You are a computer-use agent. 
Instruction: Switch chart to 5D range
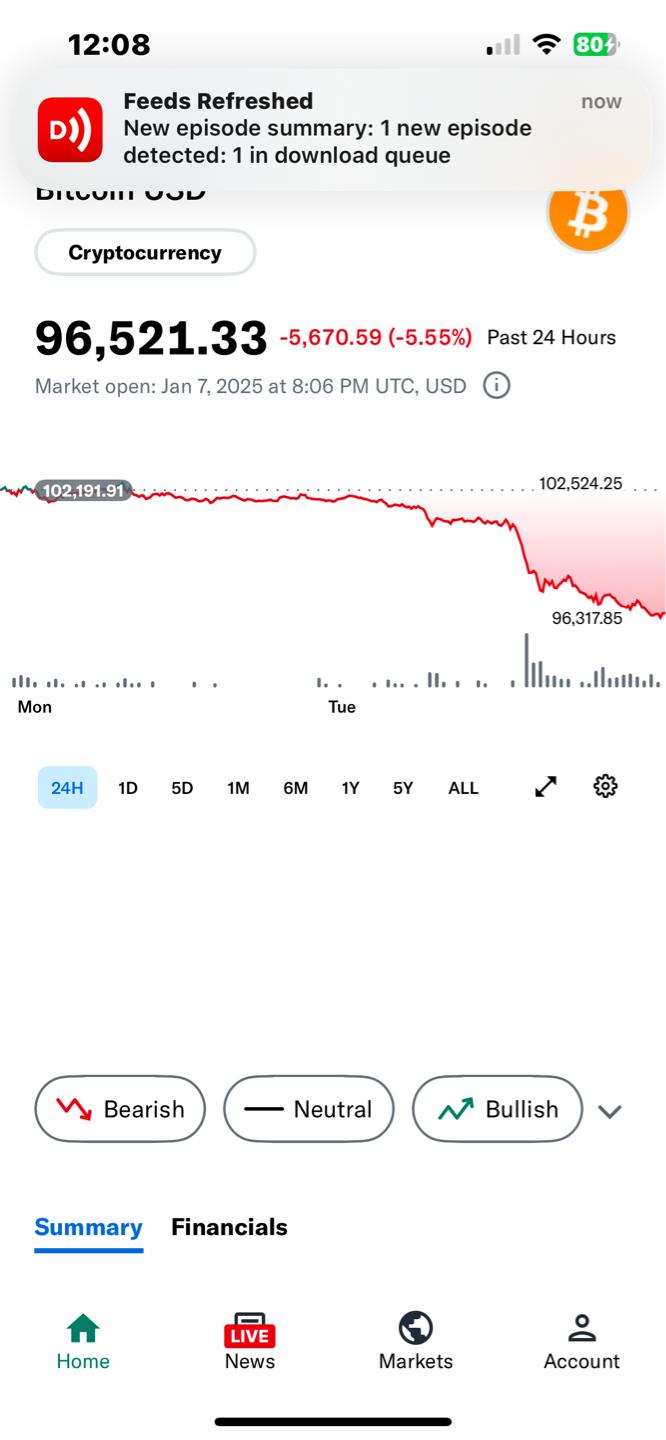click(182, 788)
